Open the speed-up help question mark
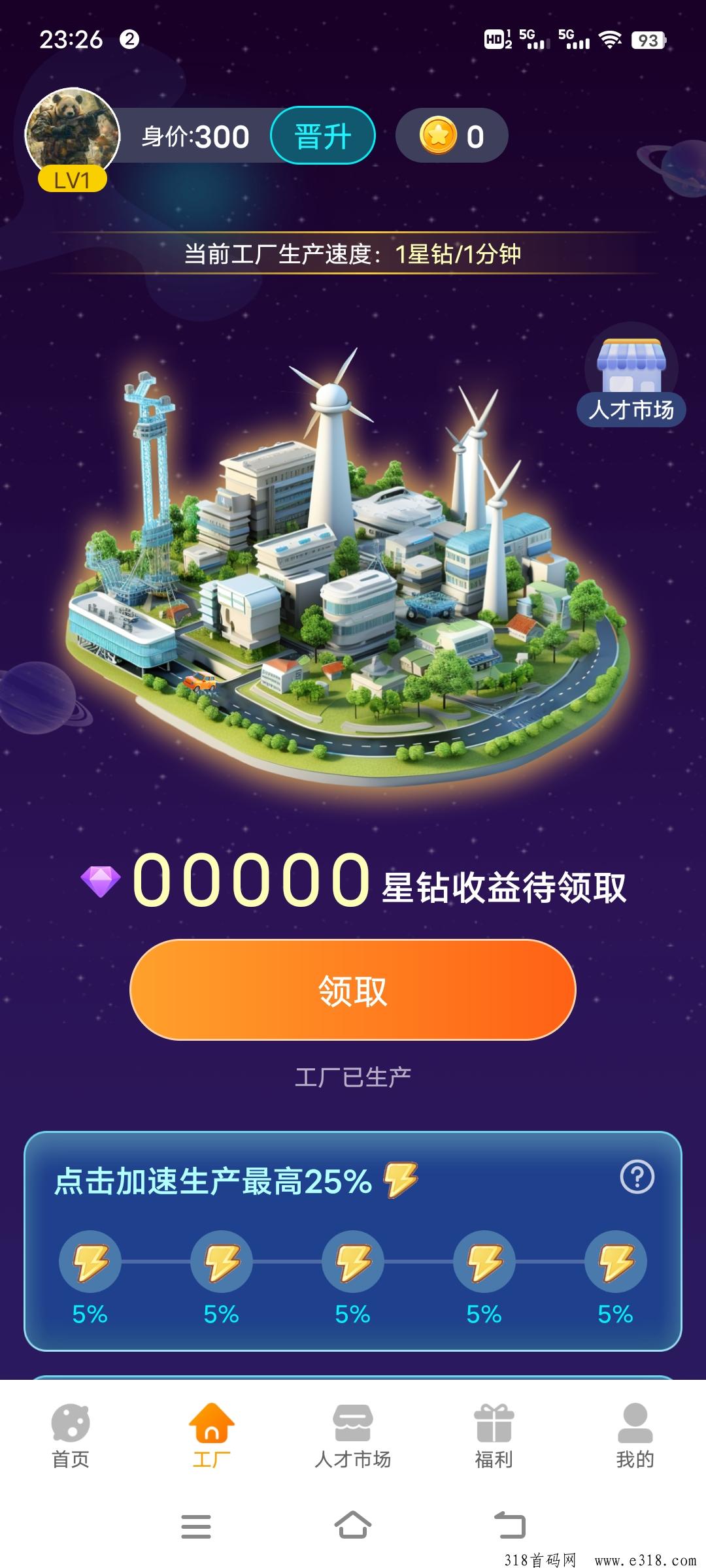Screen dimensions: 706x1568 (x=637, y=1177)
